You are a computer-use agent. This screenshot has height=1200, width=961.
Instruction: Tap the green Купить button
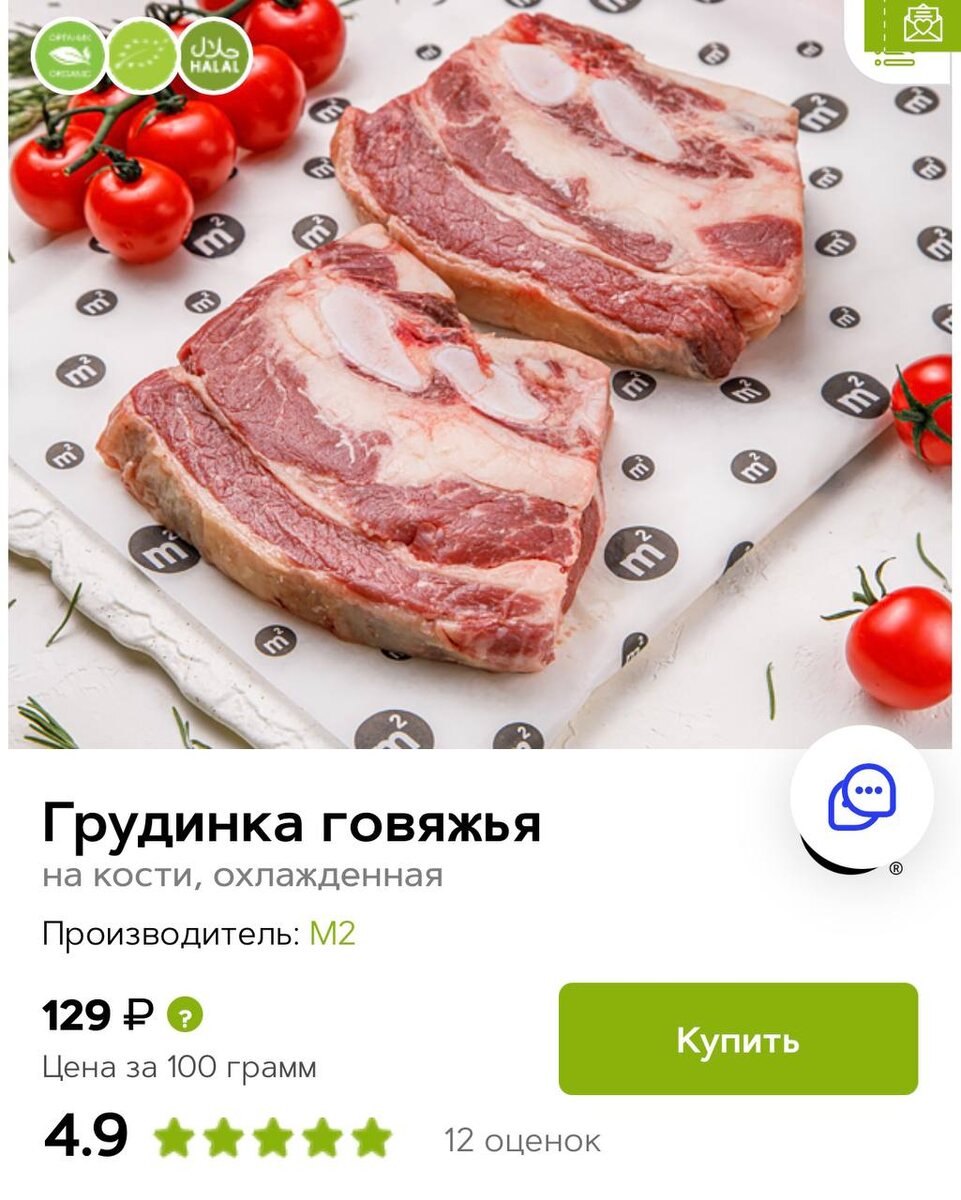738,1039
